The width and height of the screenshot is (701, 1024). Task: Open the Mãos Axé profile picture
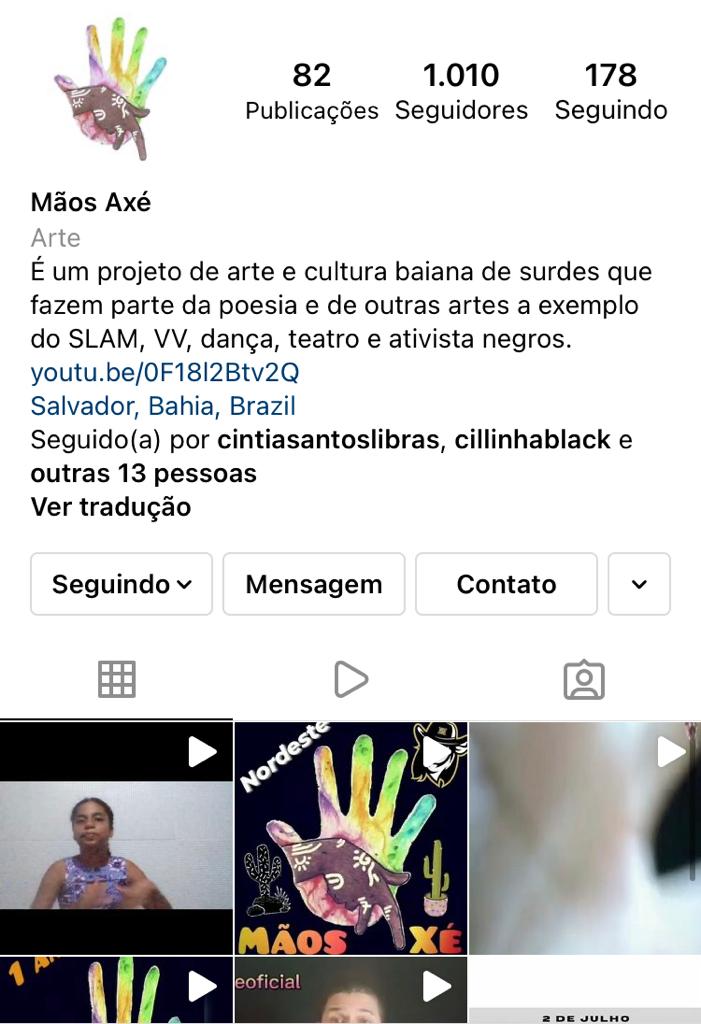pos(110,90)
